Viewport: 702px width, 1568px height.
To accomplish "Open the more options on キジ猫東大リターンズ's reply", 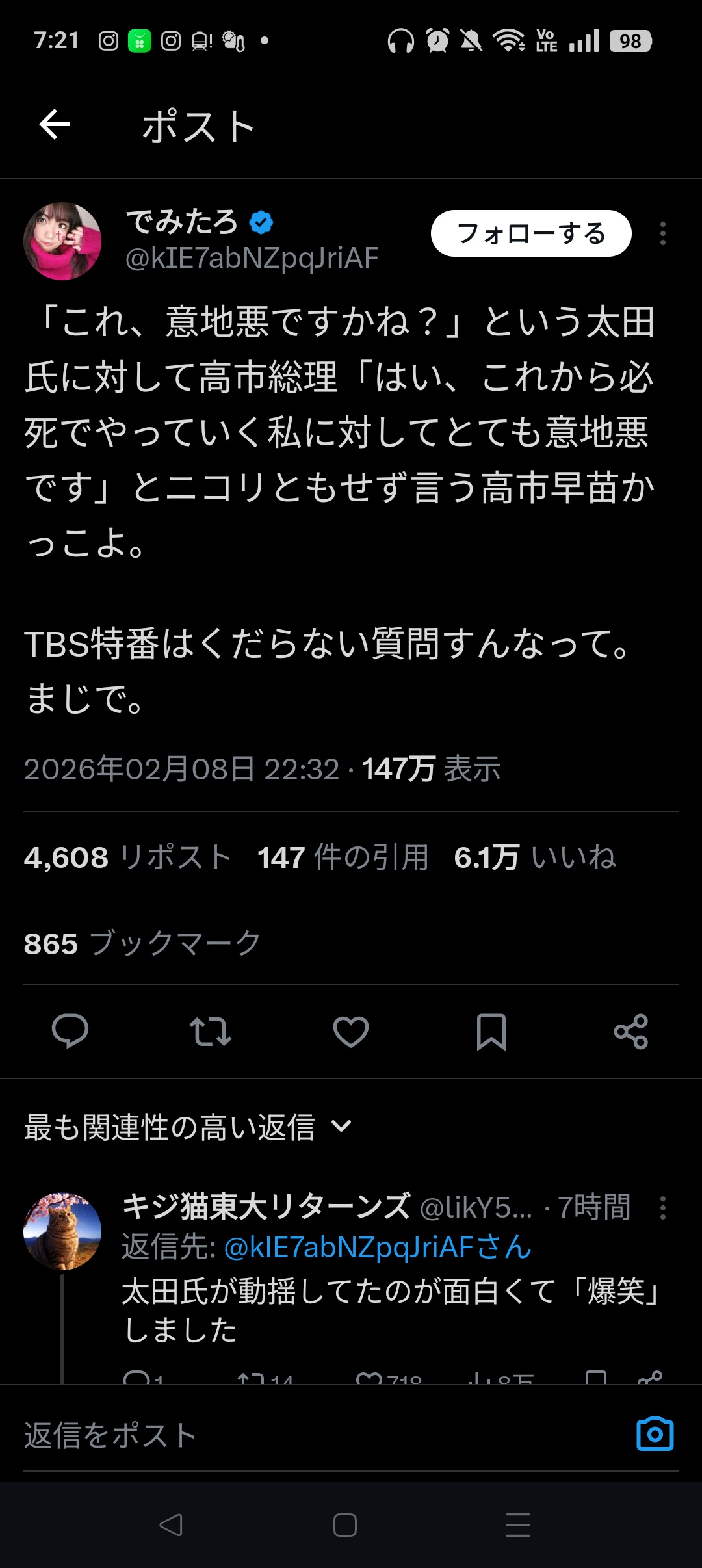I will (662, 1208).
